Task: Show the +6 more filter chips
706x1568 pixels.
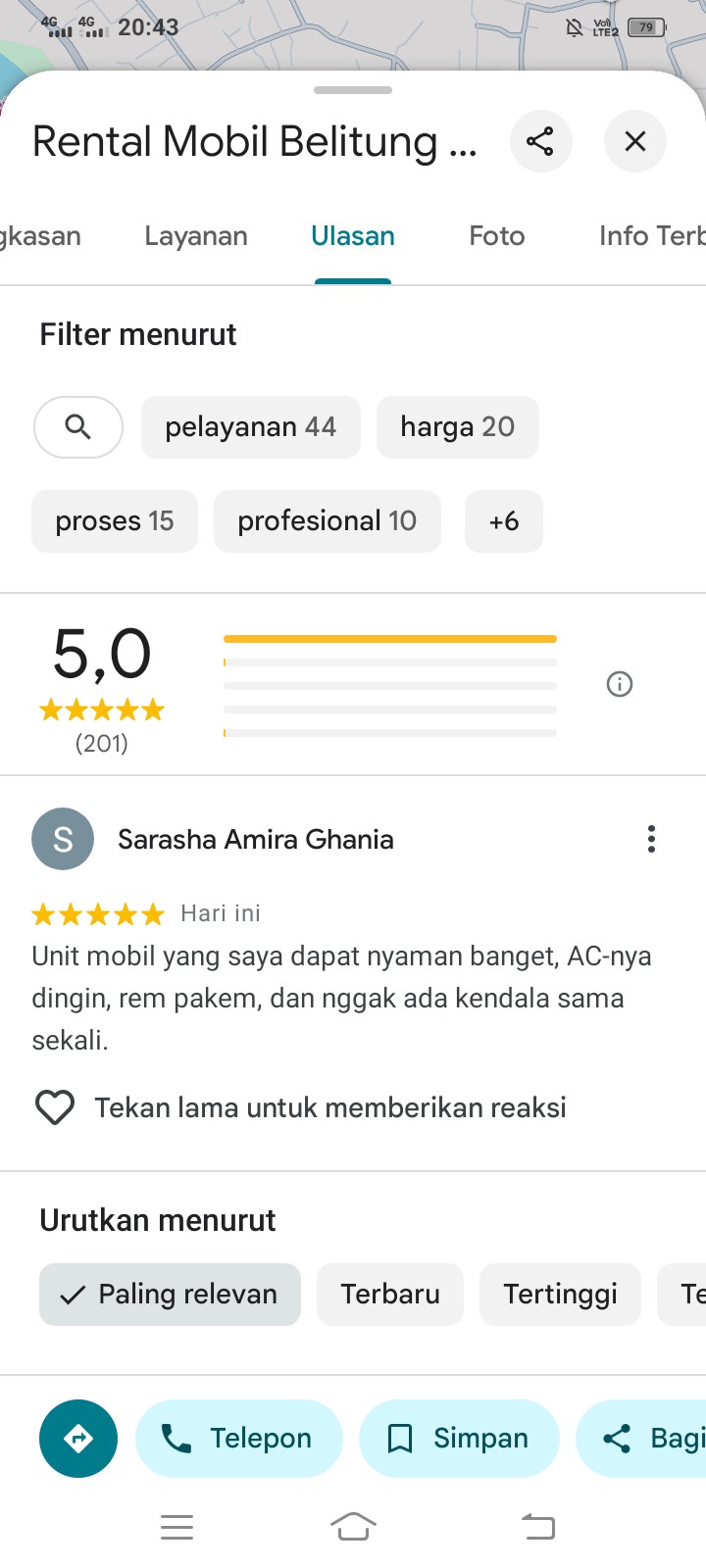Action: pos(504,521)
